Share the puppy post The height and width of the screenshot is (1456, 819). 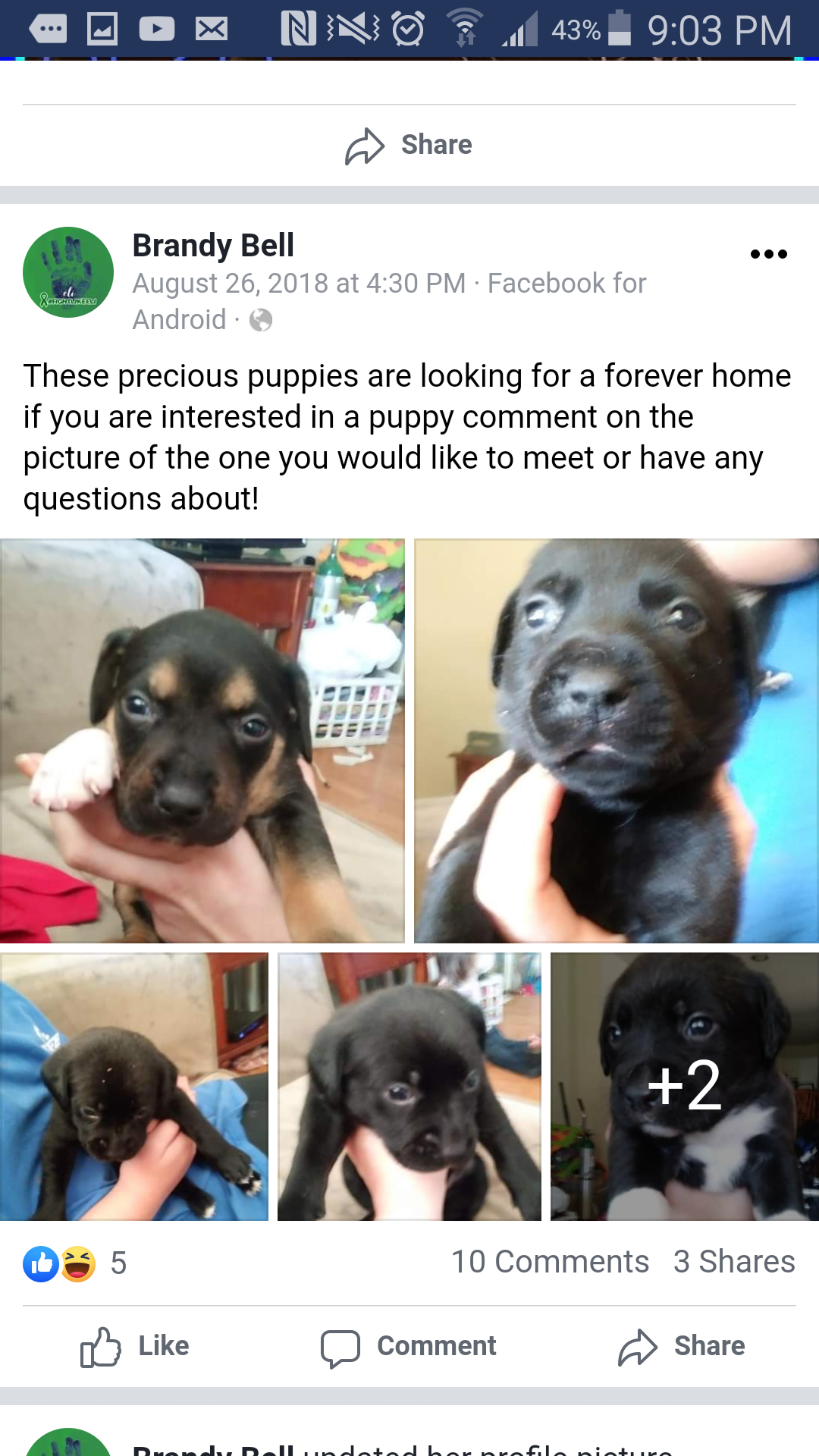pos(681,1347)
